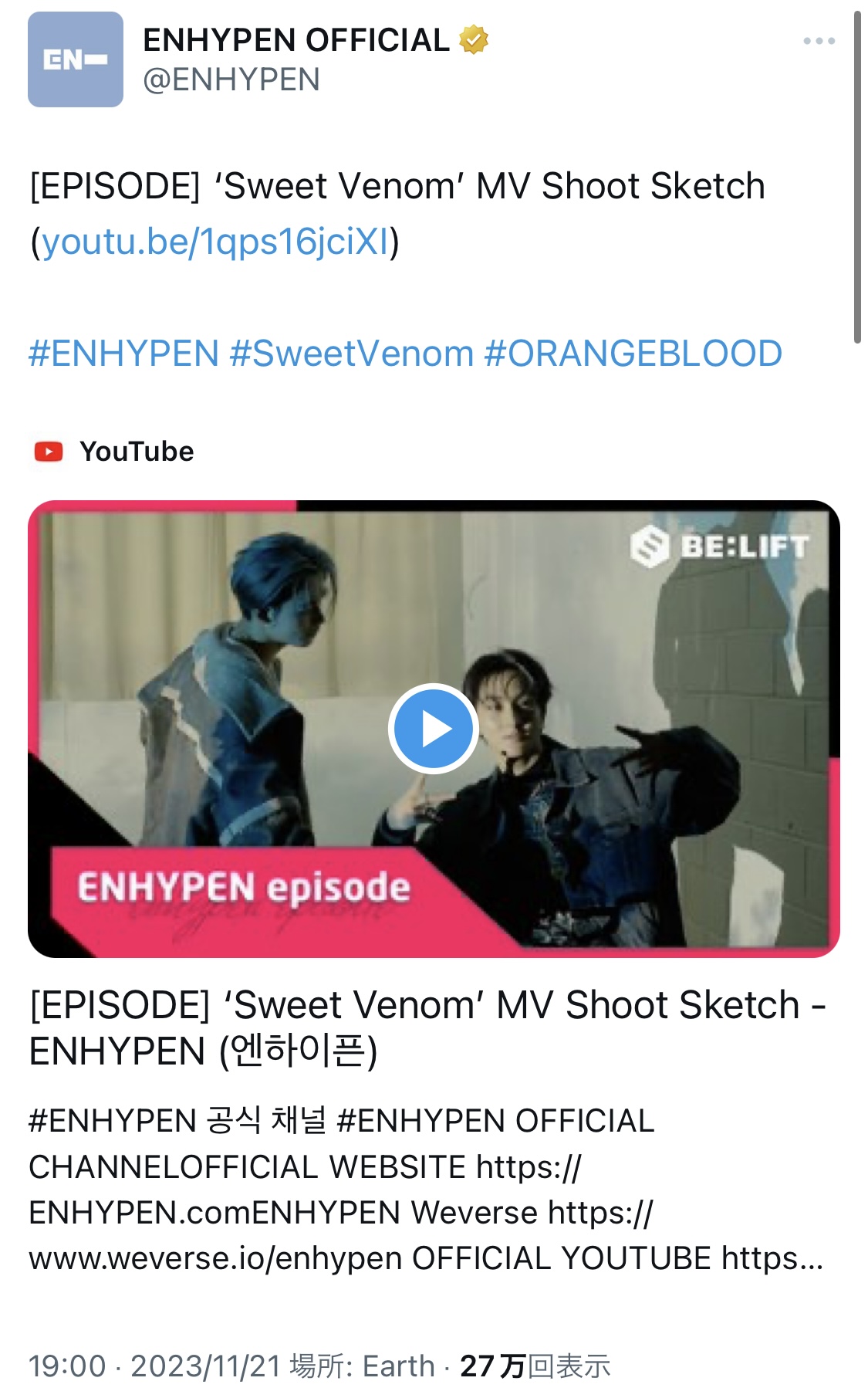Image resolution: width=868 pixels, height=1398 pixels.
Task: Open the youtu.be/1qps16jciXI link
Action: coord(215,242)
